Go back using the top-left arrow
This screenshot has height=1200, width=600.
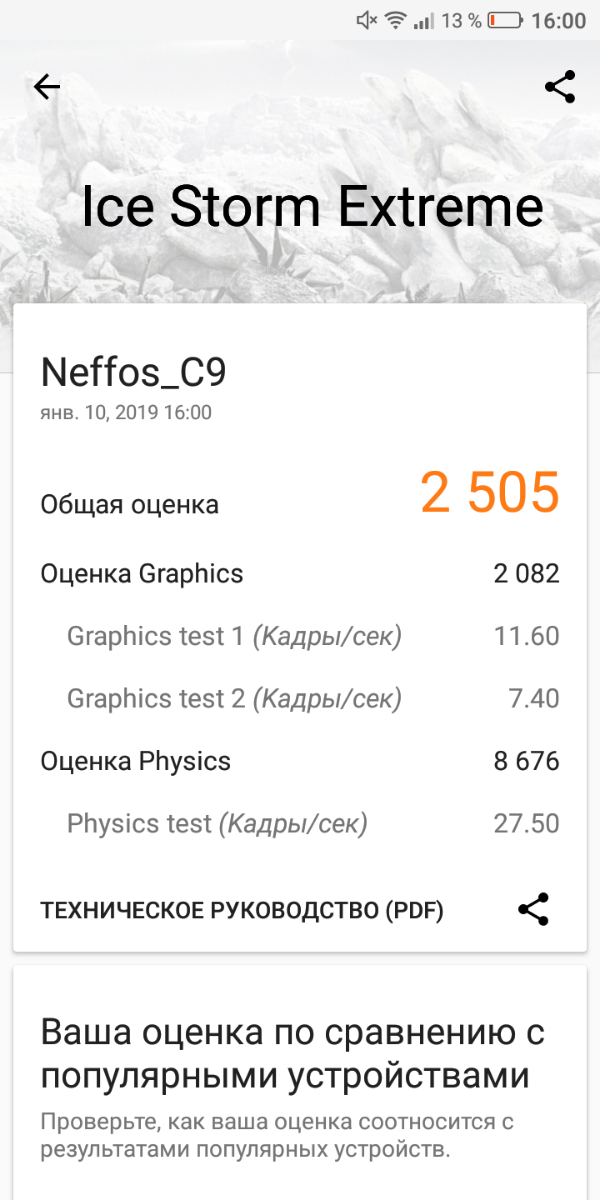(x=47, y=87)
